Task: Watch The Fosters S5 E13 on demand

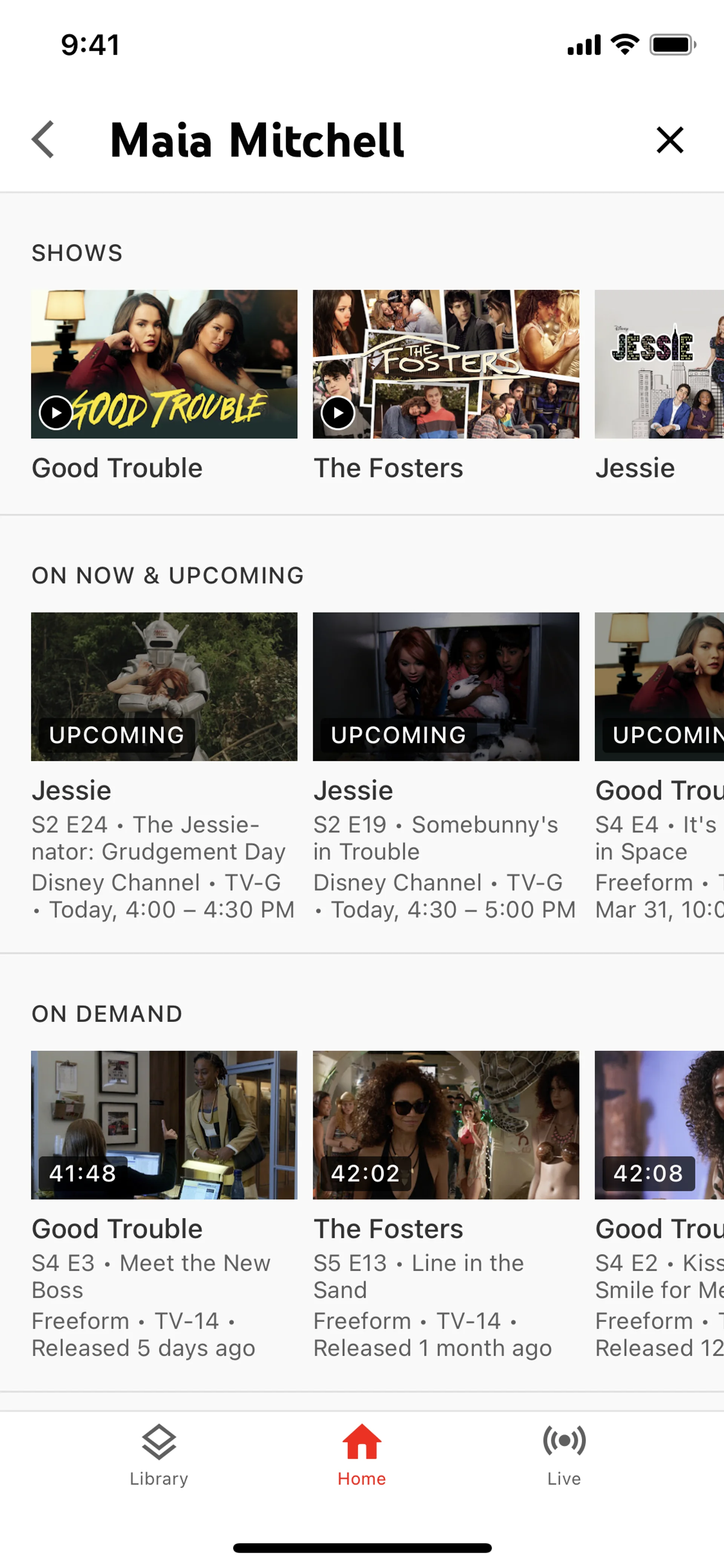Action: [x=446, y=1125]
